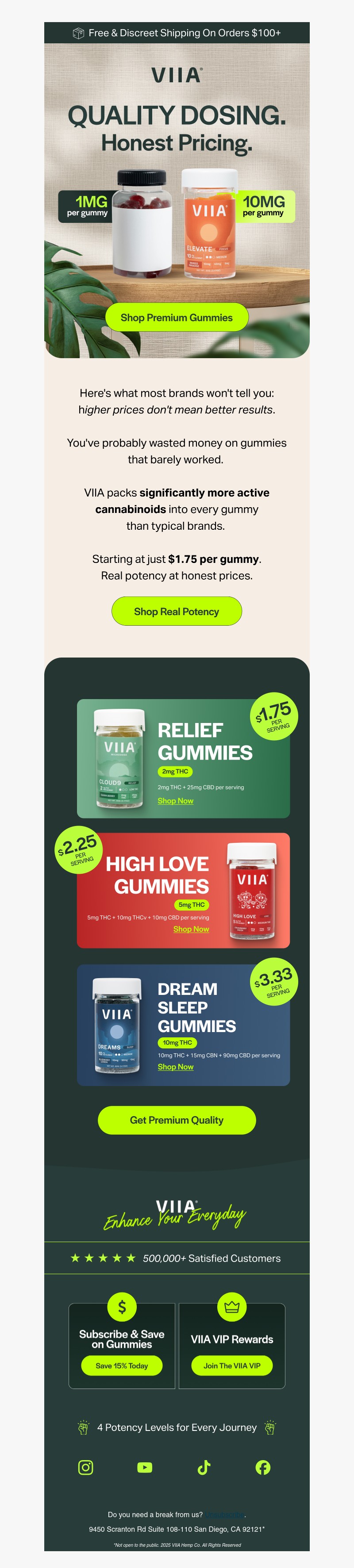Viewport: 354px width, 1568px height.
Task: Shop Now for High Love Gummies
Action: click(x=191, y=929)
